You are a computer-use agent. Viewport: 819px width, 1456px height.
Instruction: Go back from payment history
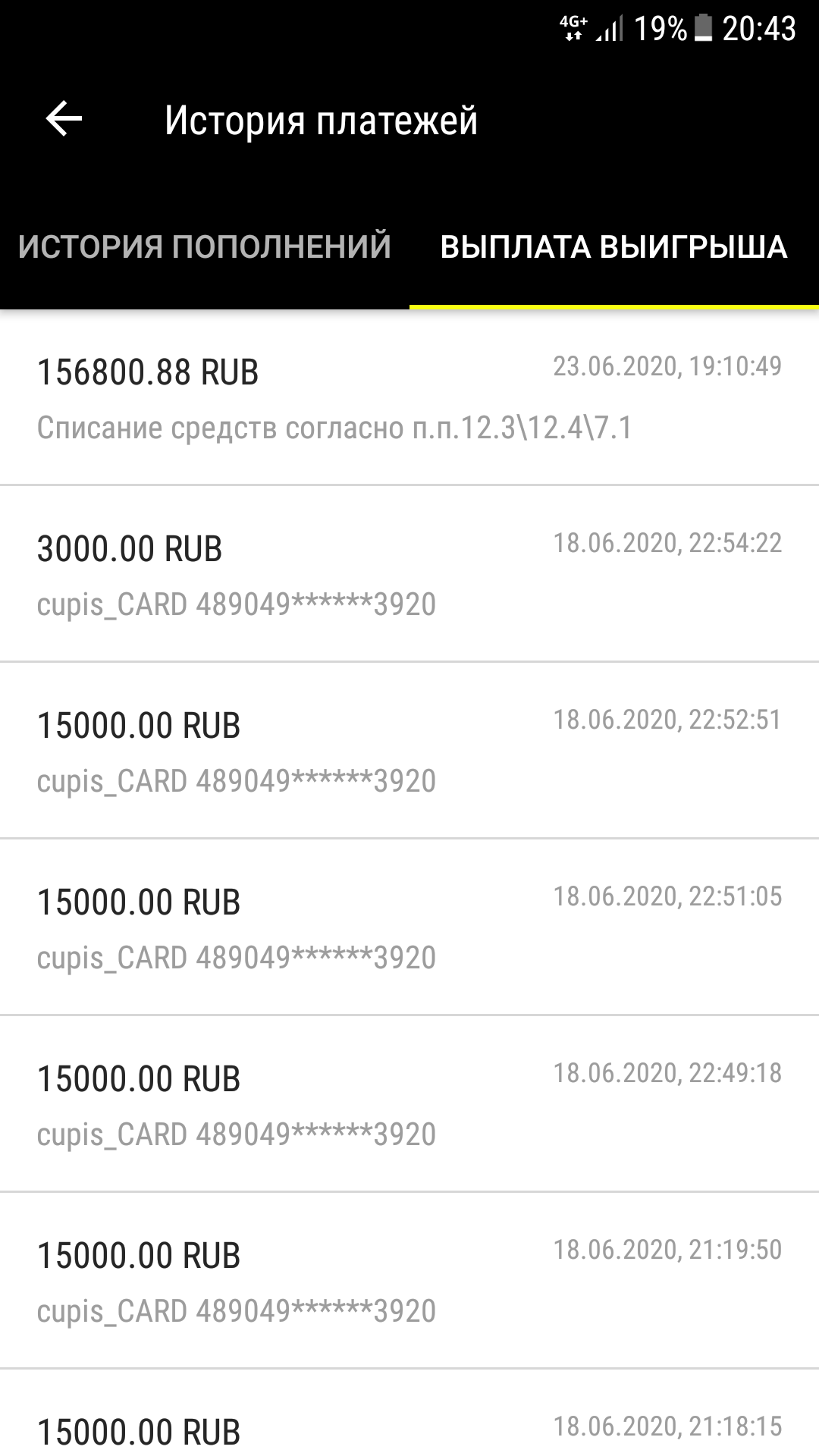[x=64, y=119]
